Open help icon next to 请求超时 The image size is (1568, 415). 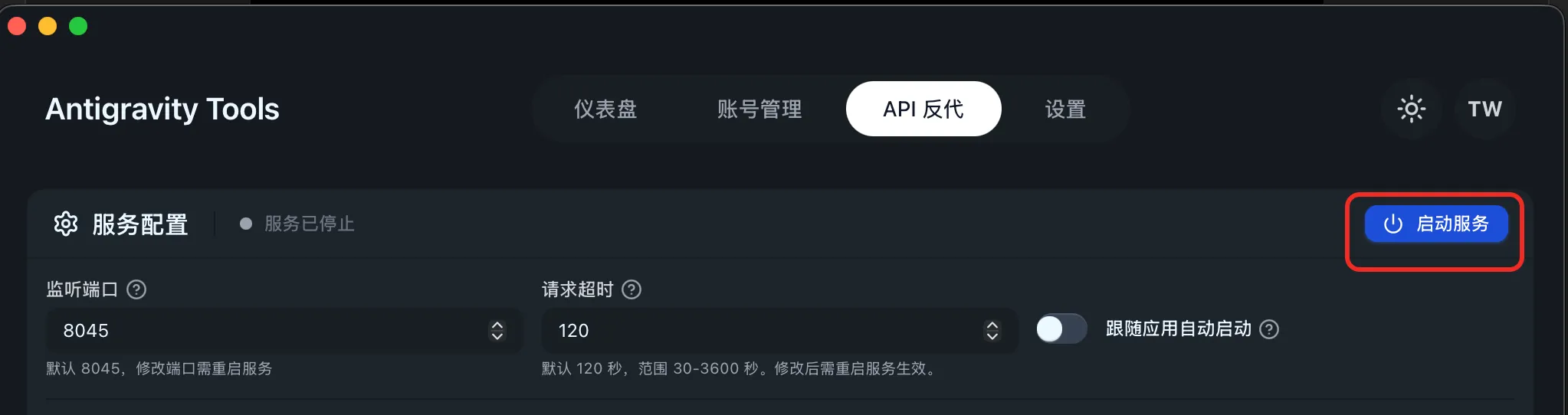coord(631,289)
